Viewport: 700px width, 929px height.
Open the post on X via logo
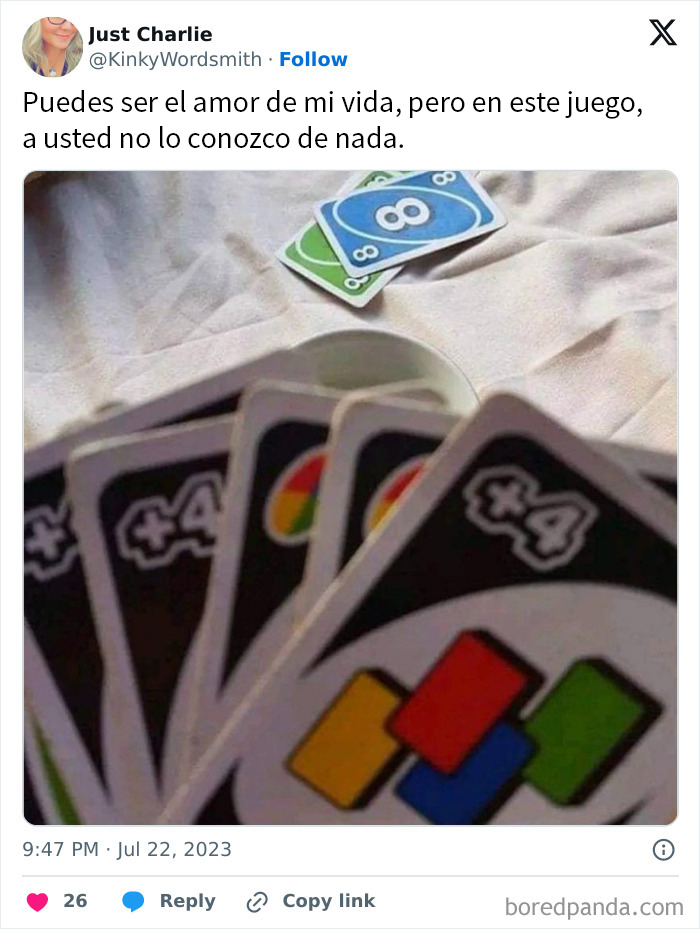(662, 34)
